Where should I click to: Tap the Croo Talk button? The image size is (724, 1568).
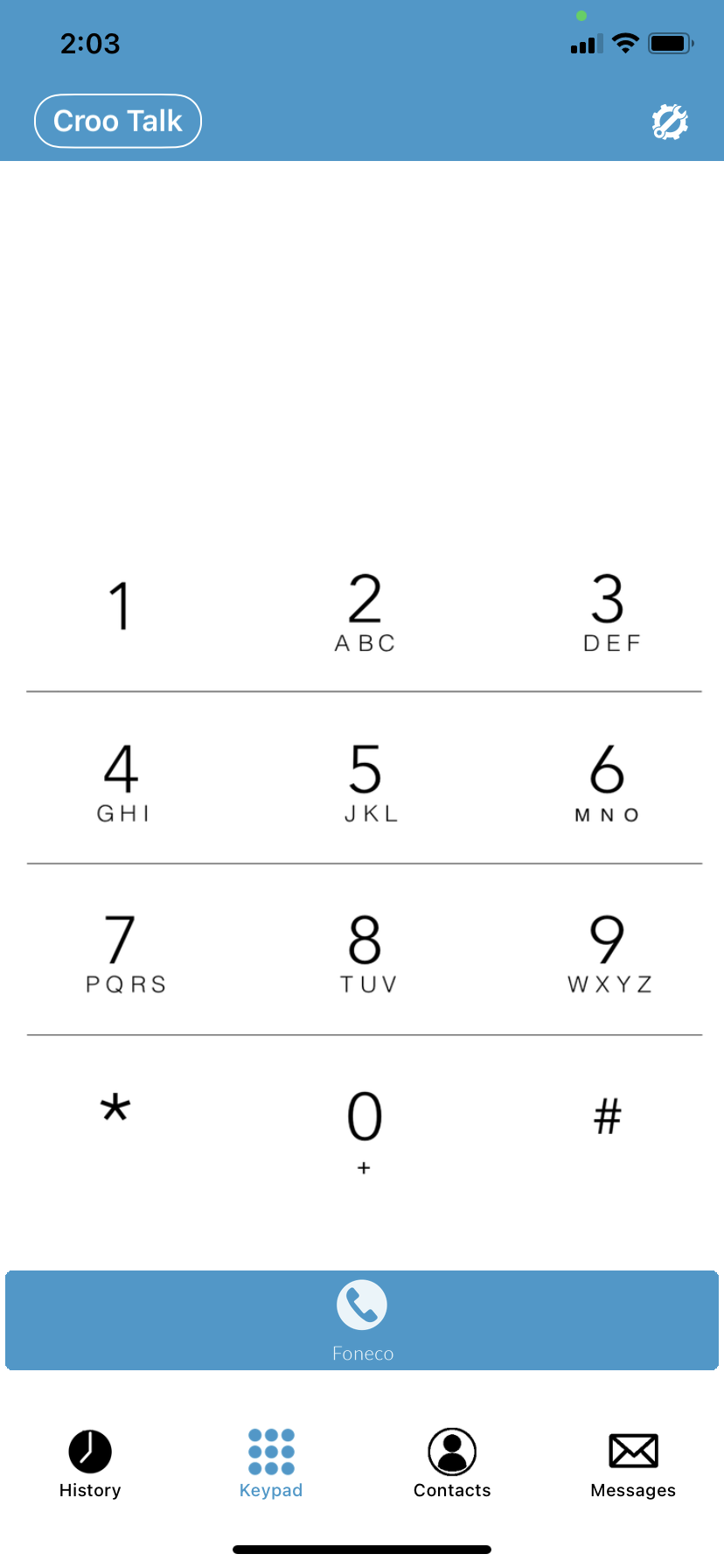(x=117, y=121)
